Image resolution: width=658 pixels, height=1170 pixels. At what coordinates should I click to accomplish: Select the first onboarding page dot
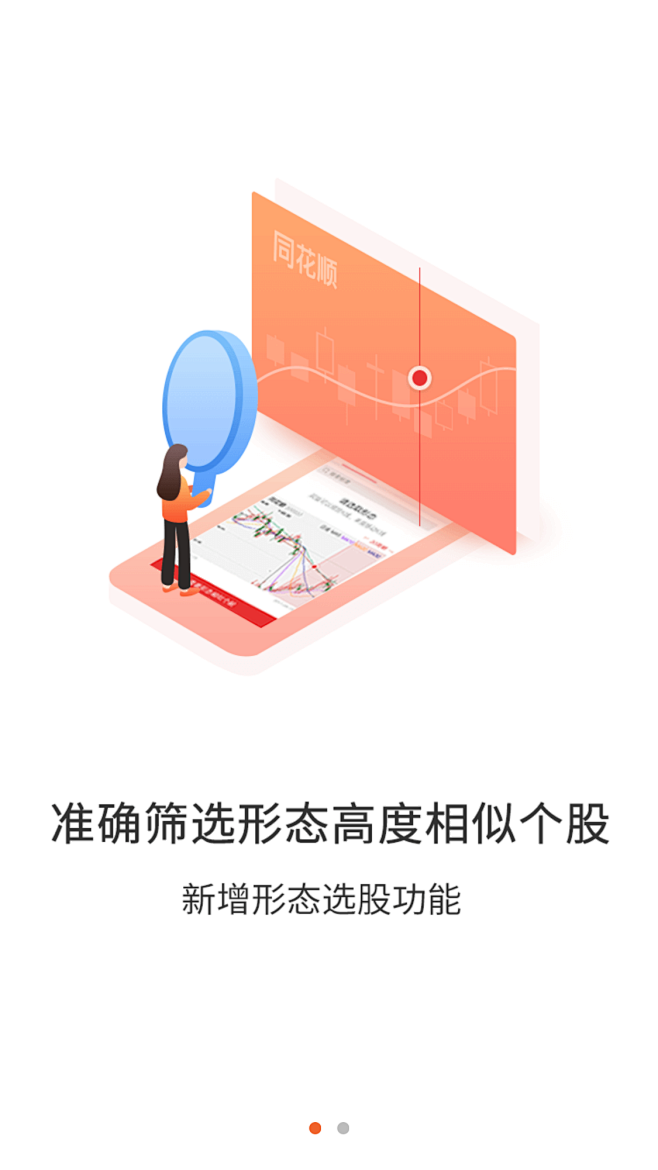(x=315, y=1128)
